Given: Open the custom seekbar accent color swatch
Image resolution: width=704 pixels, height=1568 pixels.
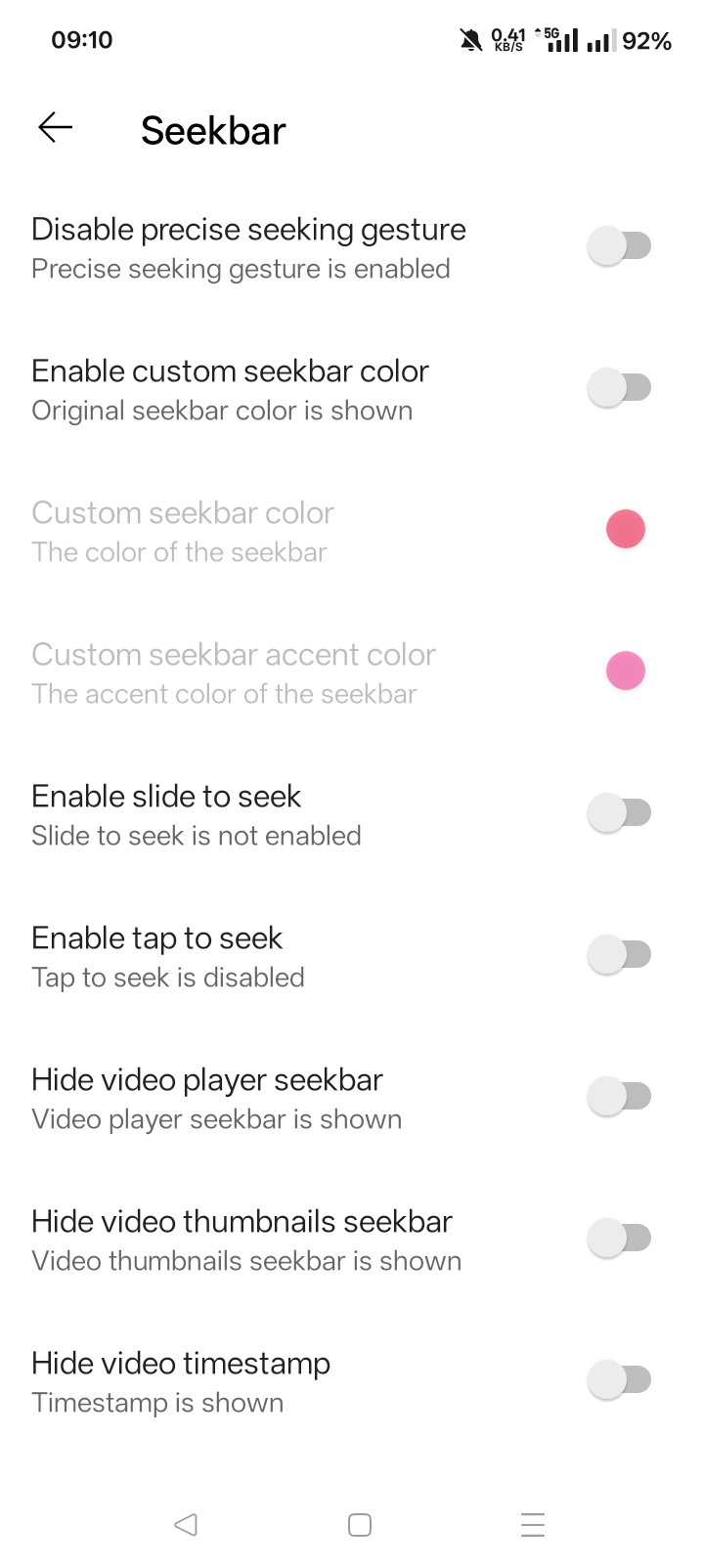Looking at the screenshot, I should pos(625,671).
